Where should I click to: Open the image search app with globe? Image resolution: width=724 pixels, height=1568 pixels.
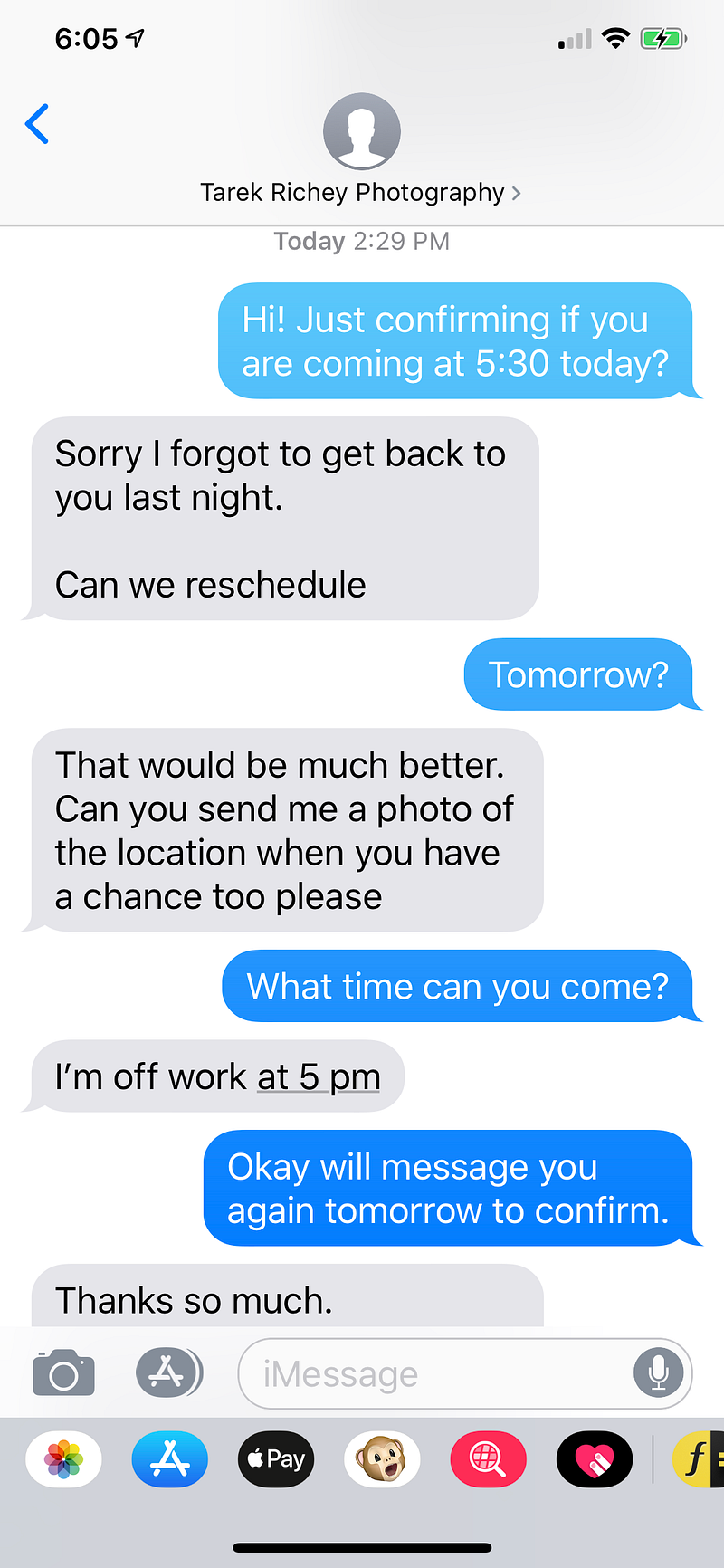pyautogui.click(x=489, y=1459)
